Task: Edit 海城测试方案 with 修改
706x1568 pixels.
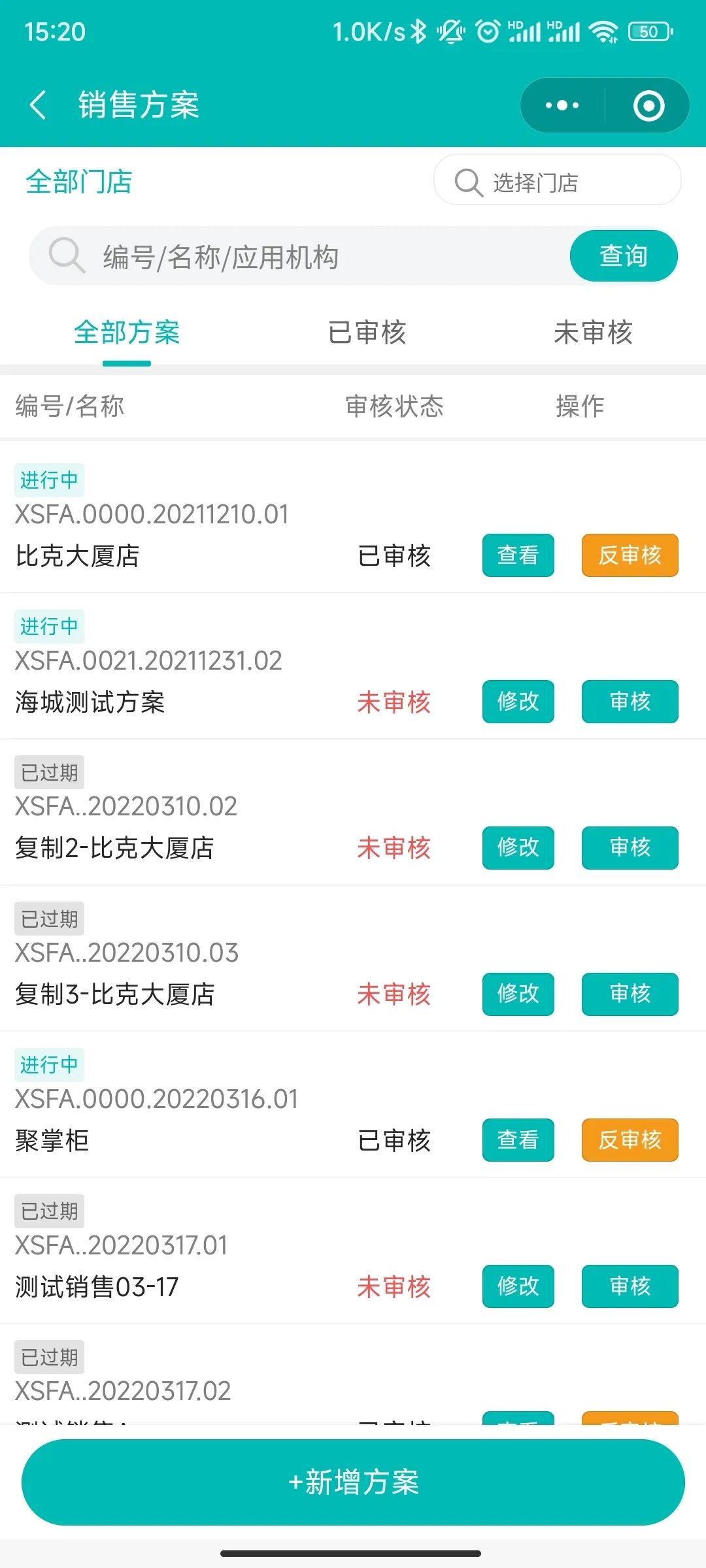Action: pos(518,702)
